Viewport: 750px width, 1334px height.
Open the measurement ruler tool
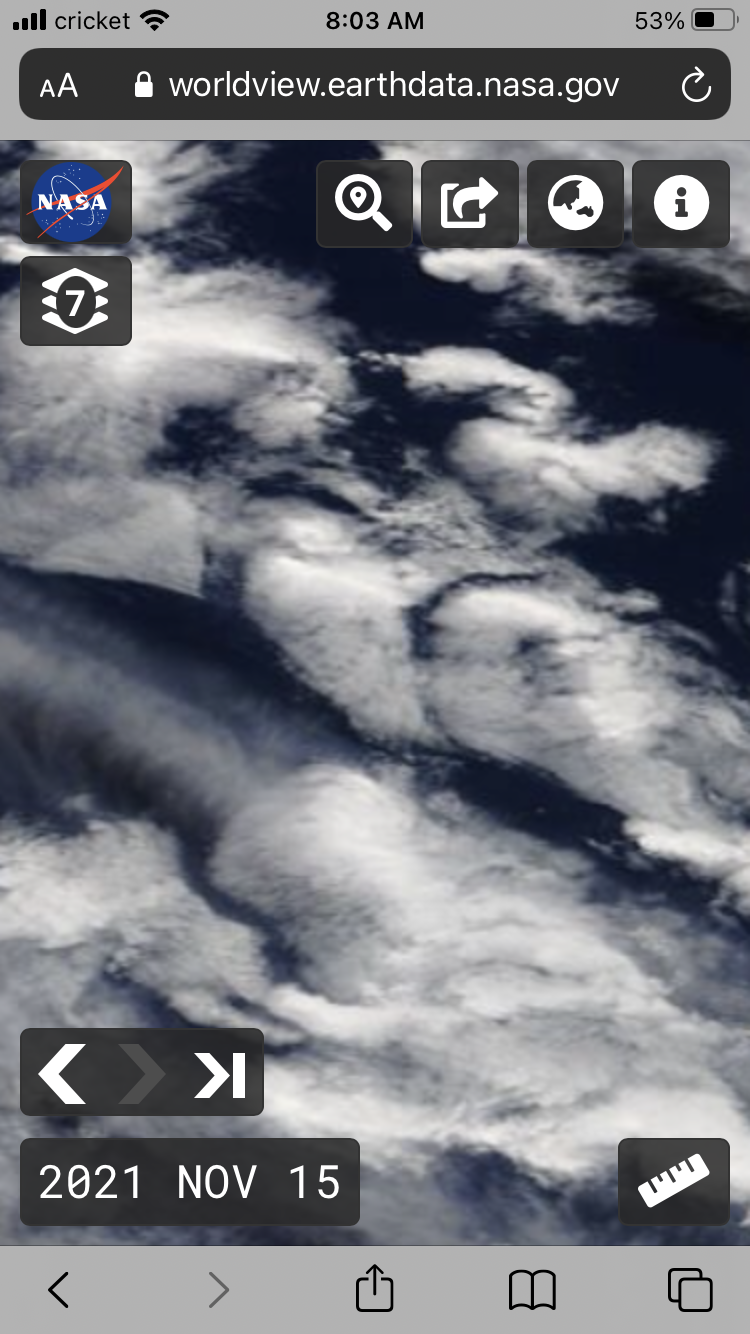click(674, 1182)
